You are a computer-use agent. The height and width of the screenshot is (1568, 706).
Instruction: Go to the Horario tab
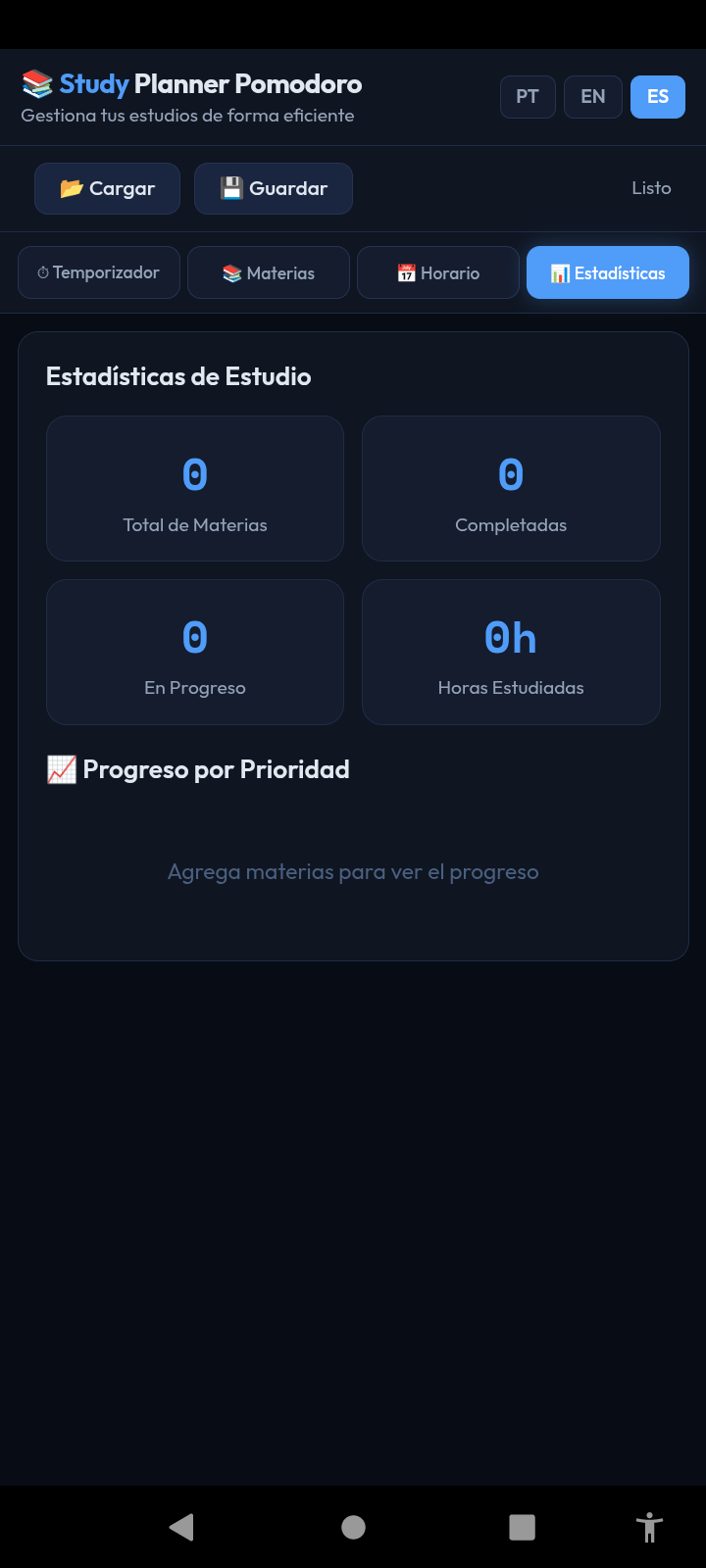(x=438, y=272)
